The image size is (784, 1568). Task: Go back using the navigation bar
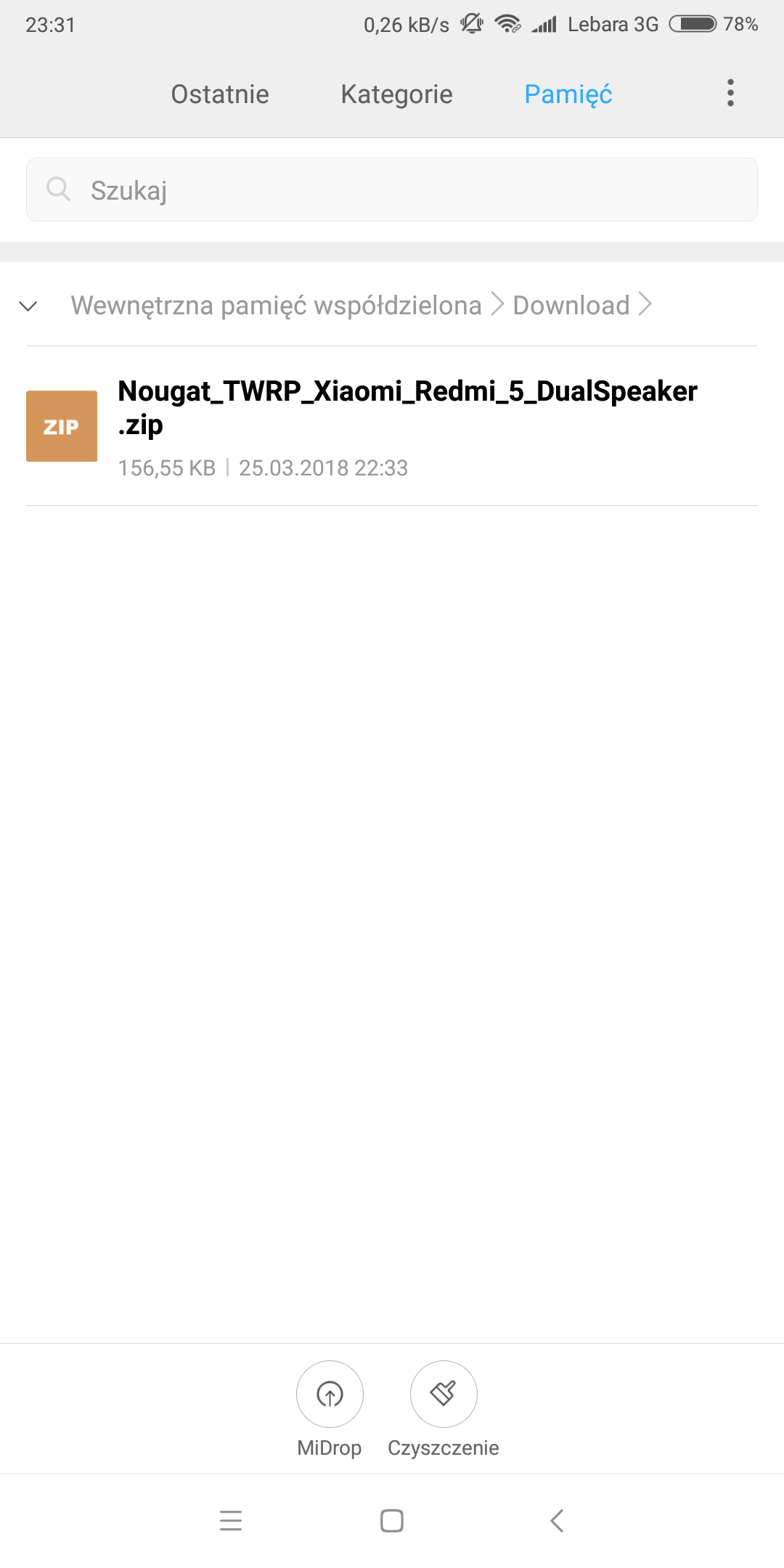coord(557,1520)
